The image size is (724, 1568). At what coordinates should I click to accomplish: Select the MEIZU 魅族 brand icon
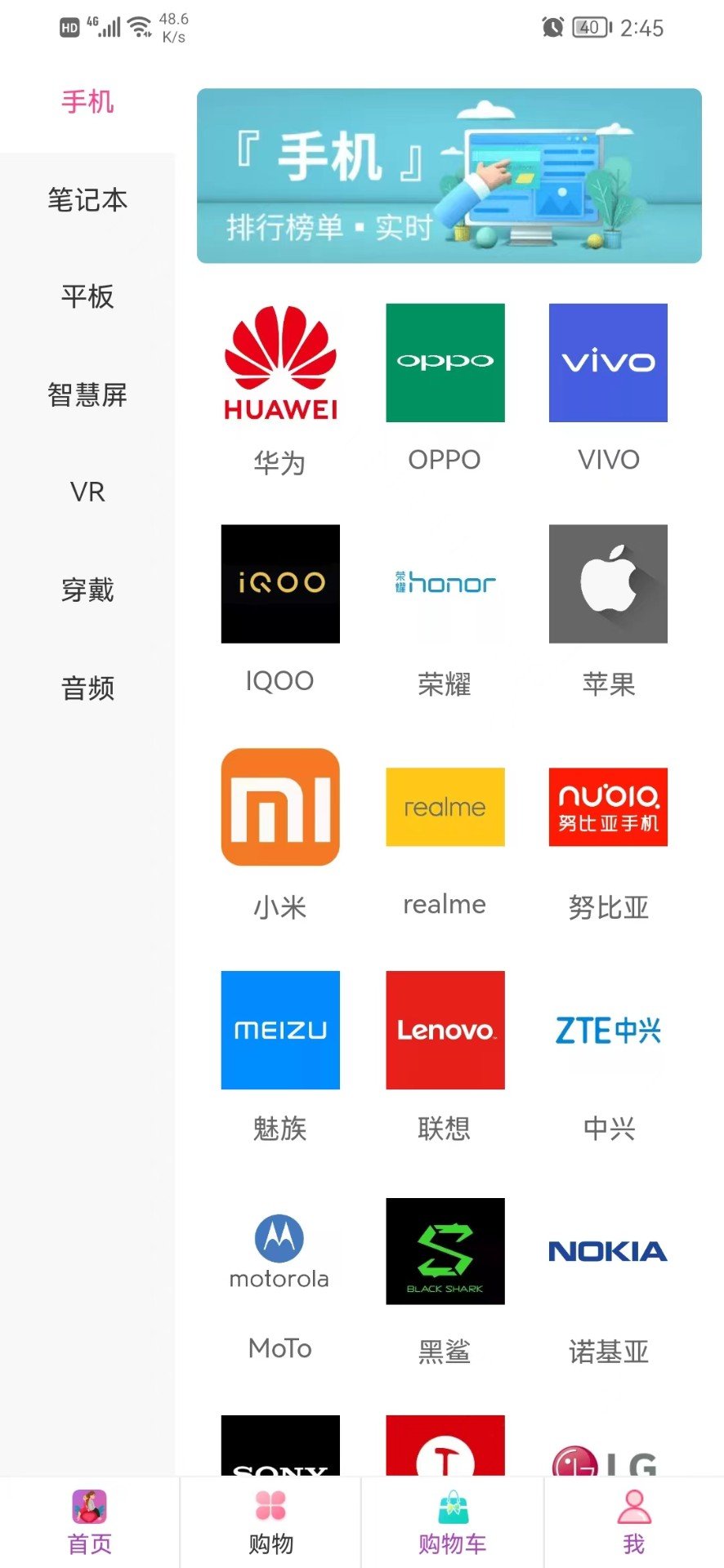pyautogui.click(x=279, y=1030)
